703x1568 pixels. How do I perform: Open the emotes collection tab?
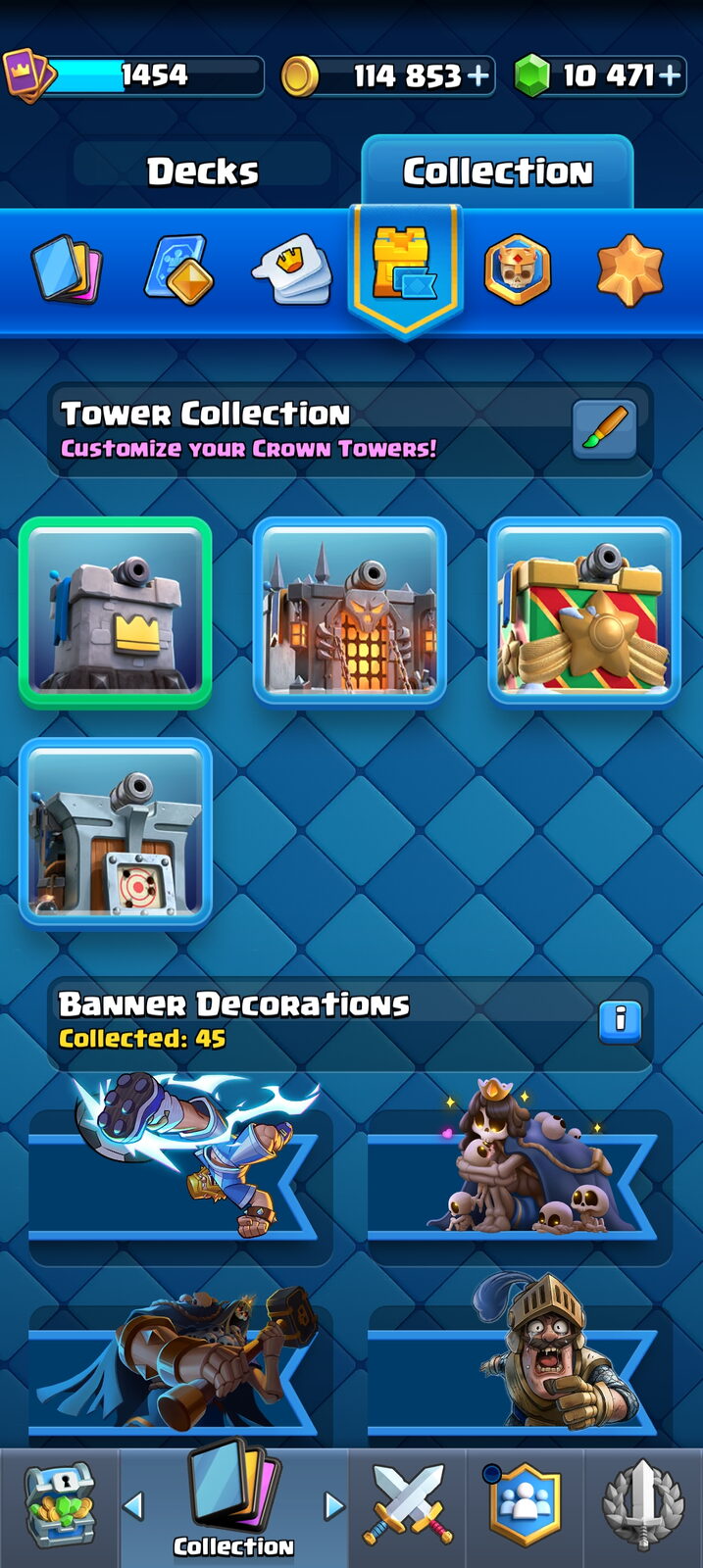click(x=291, y=269)
